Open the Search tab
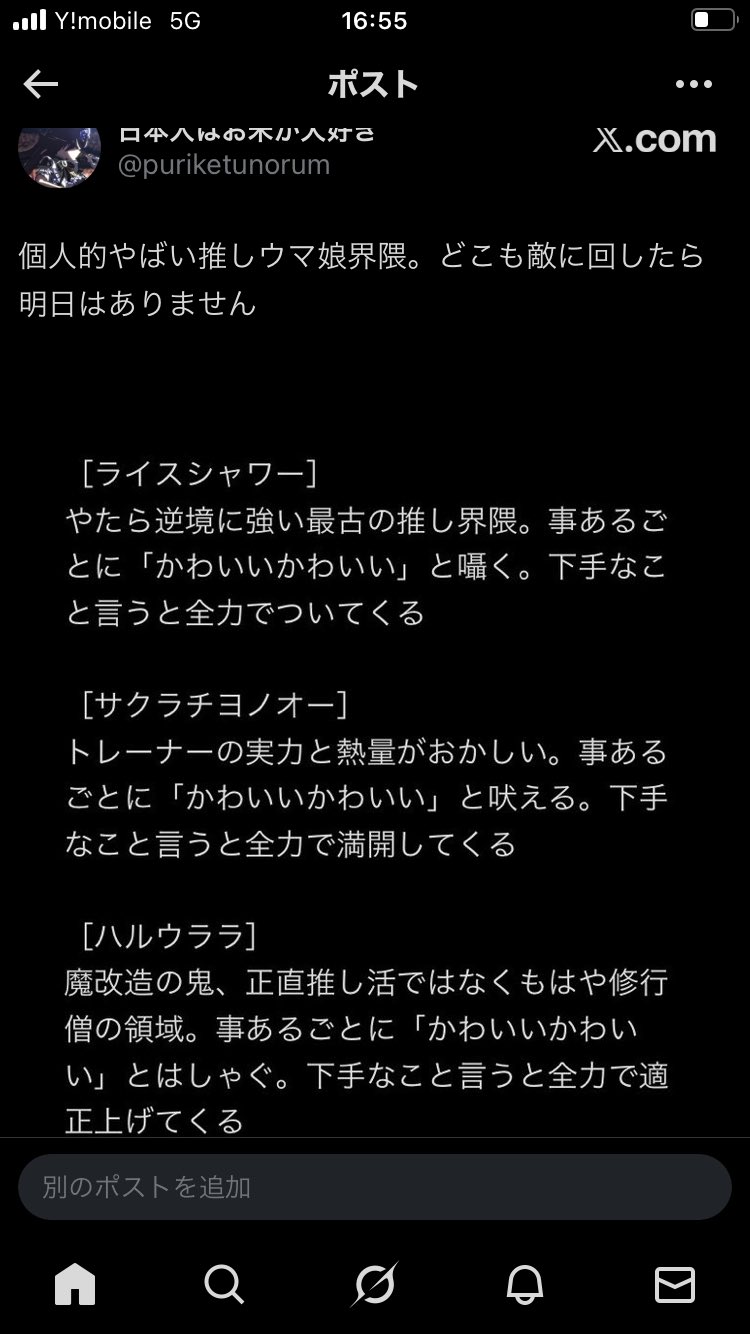 (x=224, y=1283)
